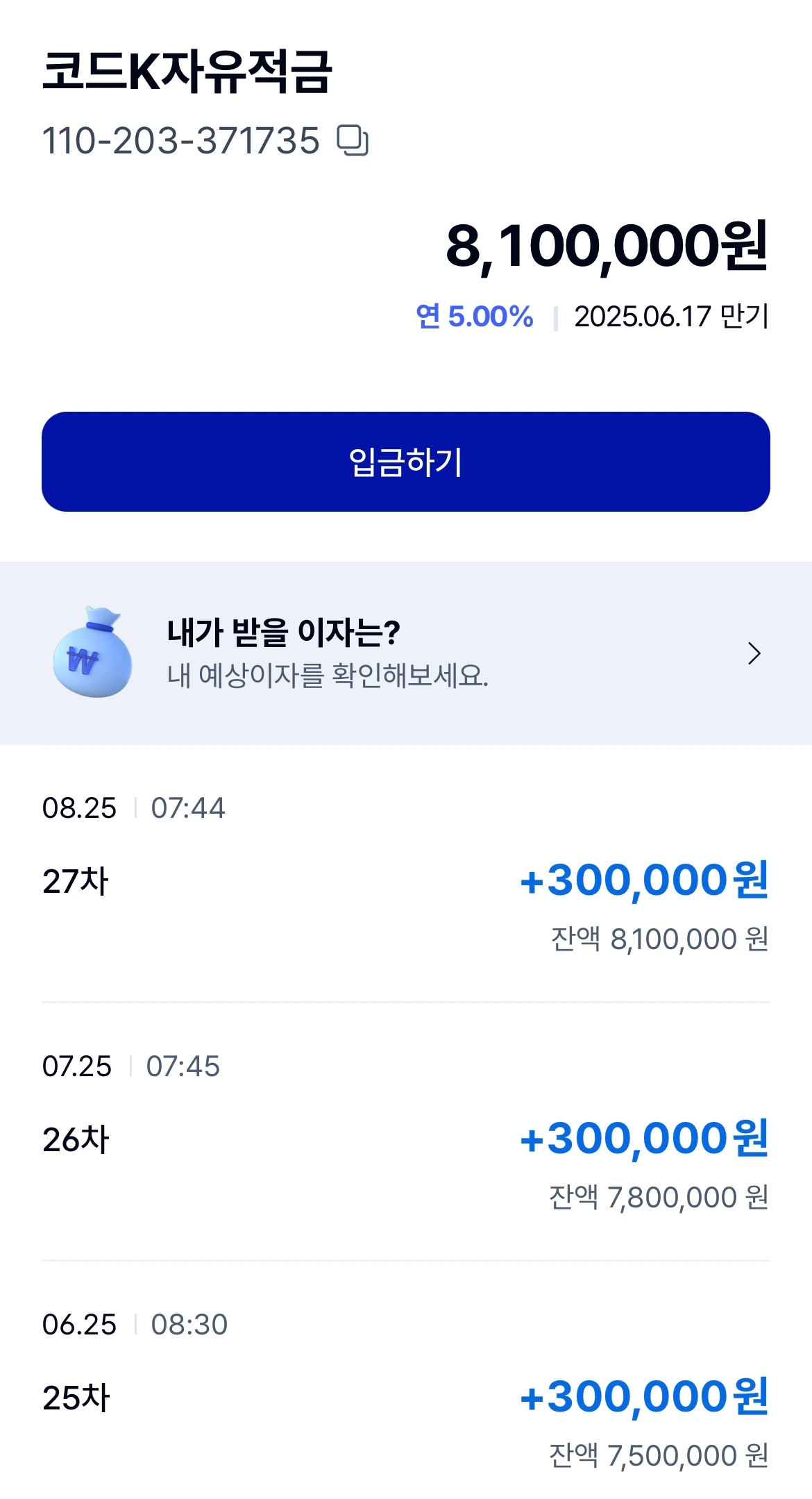This screenshot has width=812, height=1499.
Task: Click the 연 5.00% interest rate label
Action: (x=475, y=317)
